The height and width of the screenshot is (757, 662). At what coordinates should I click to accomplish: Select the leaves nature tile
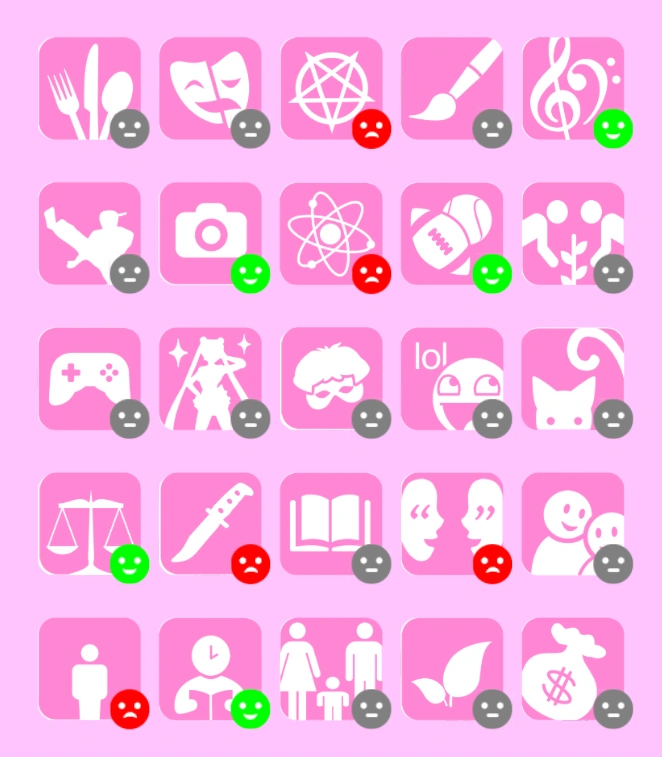[x=451, y=668]
